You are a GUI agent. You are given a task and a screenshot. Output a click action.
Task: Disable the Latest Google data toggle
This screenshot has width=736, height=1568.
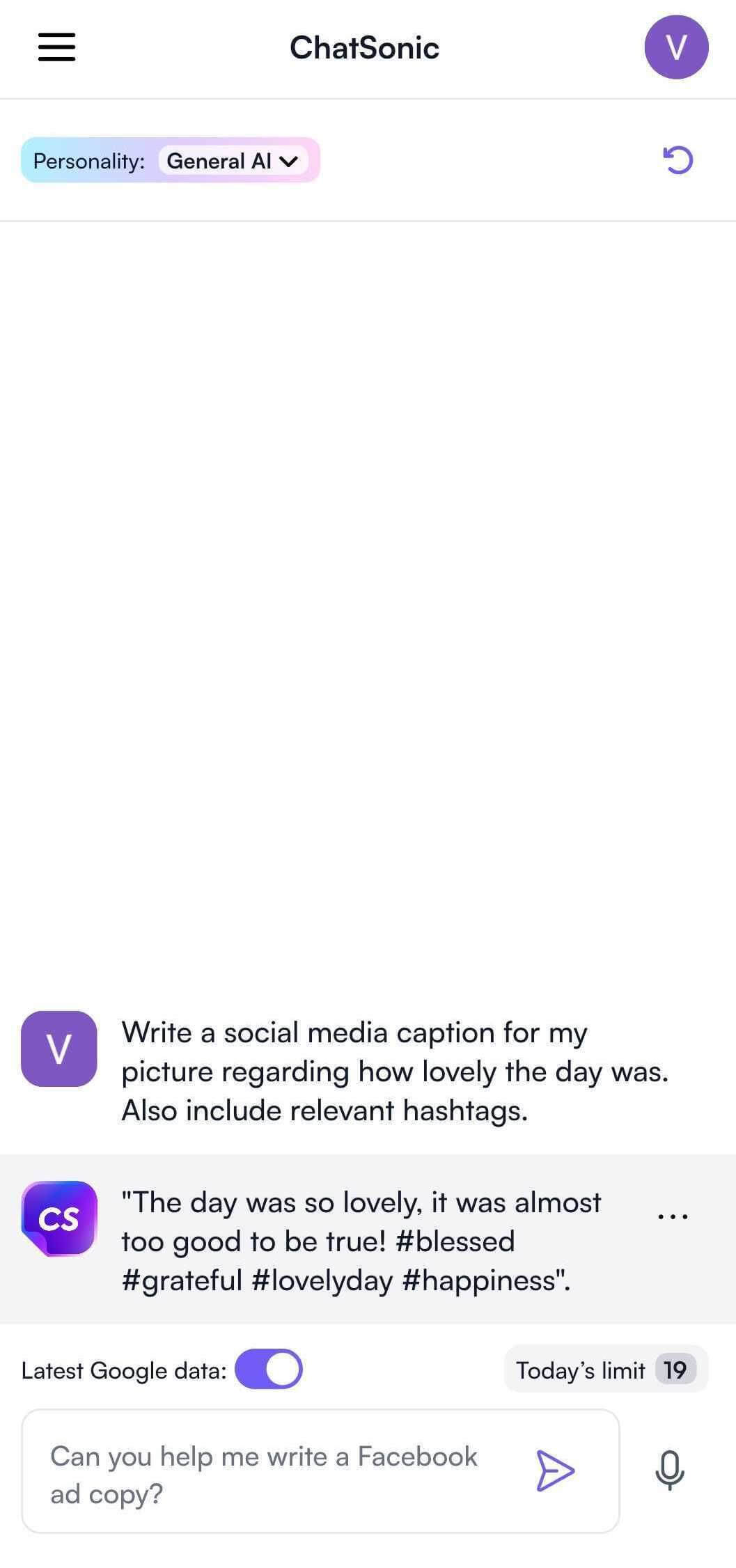pos(269,1369)
